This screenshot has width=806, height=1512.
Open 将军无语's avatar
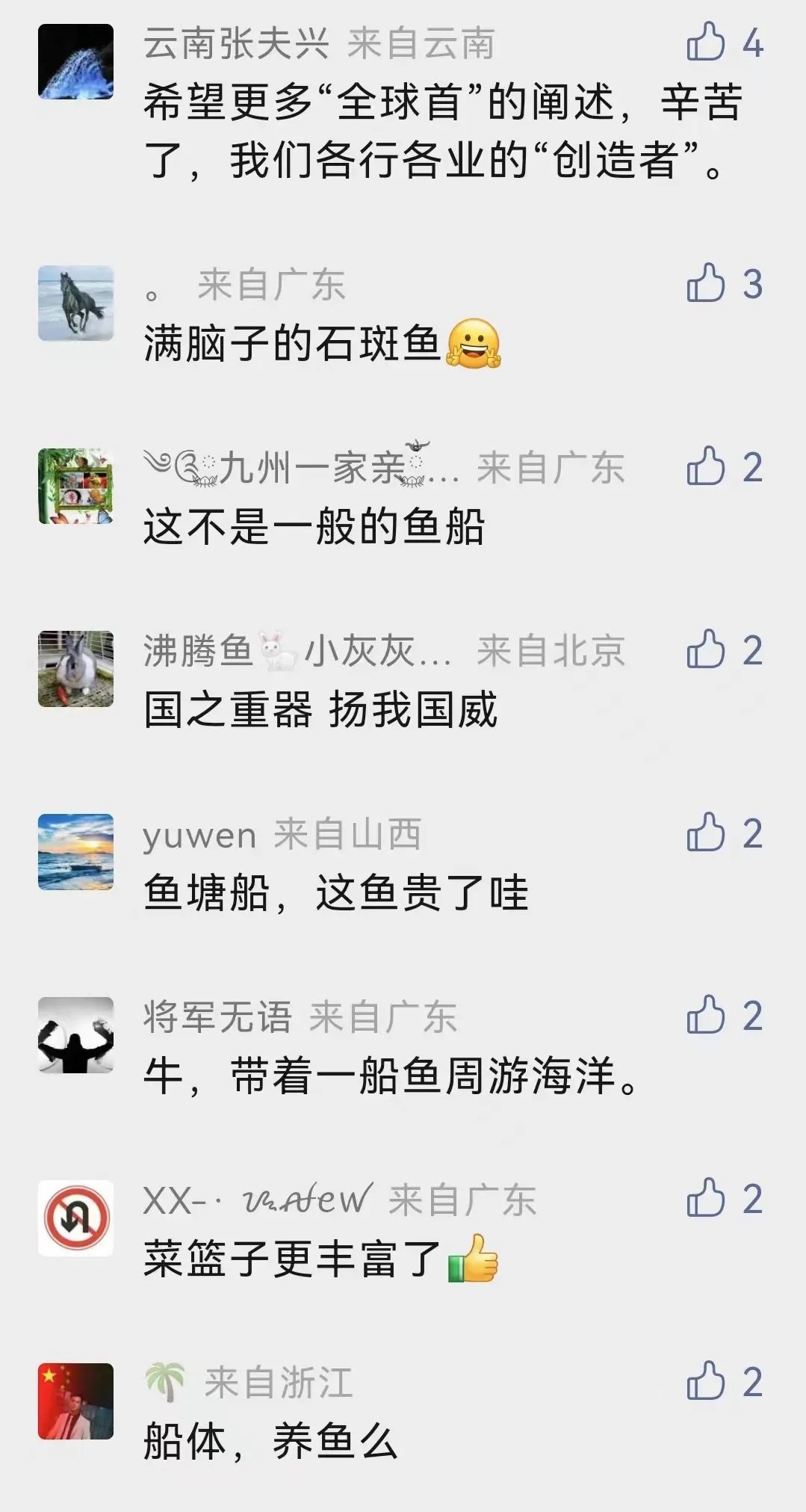(x=75, y=1035)
